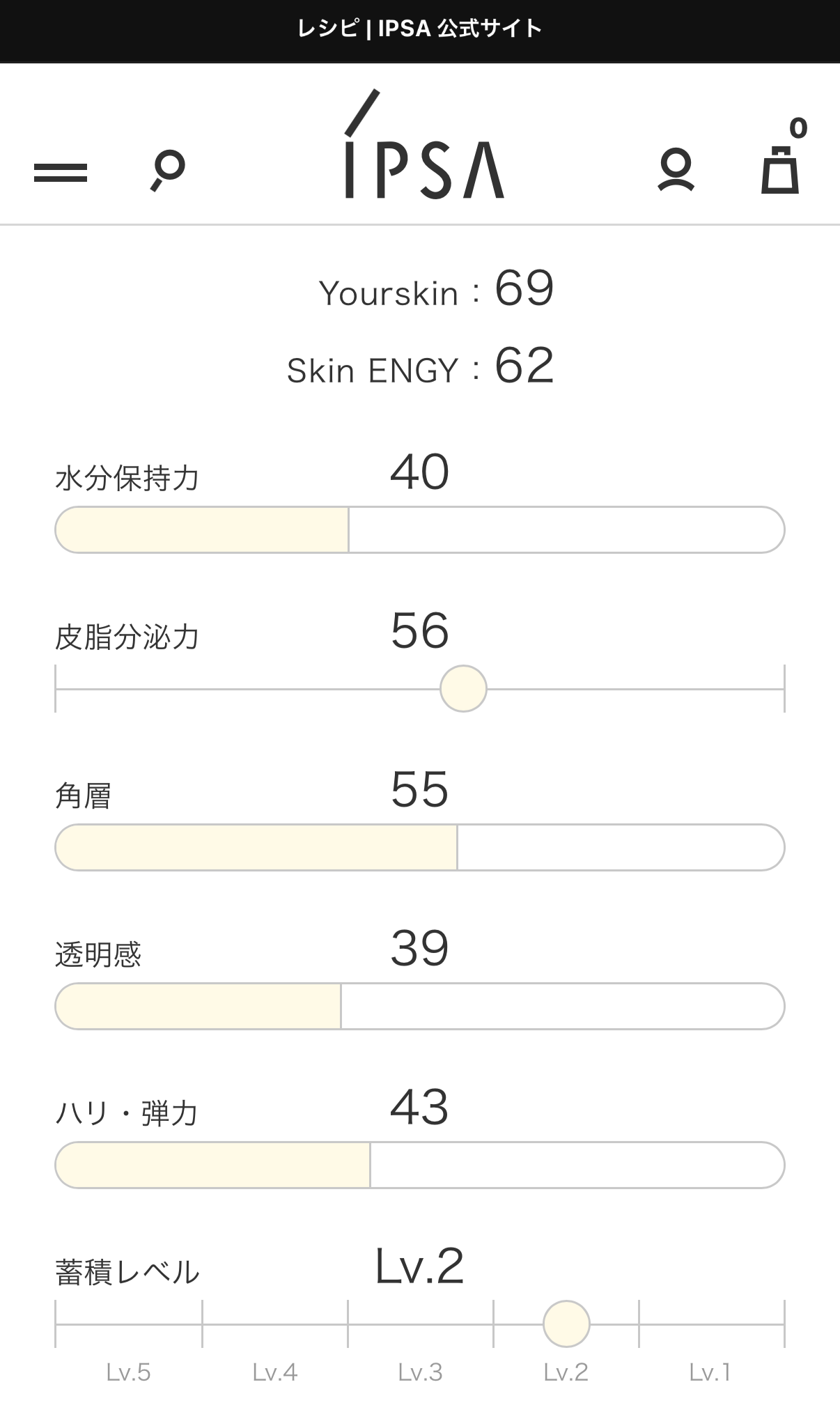840x1426 pixels.
Task: Open the account profile icon
Action: point(676,170)
